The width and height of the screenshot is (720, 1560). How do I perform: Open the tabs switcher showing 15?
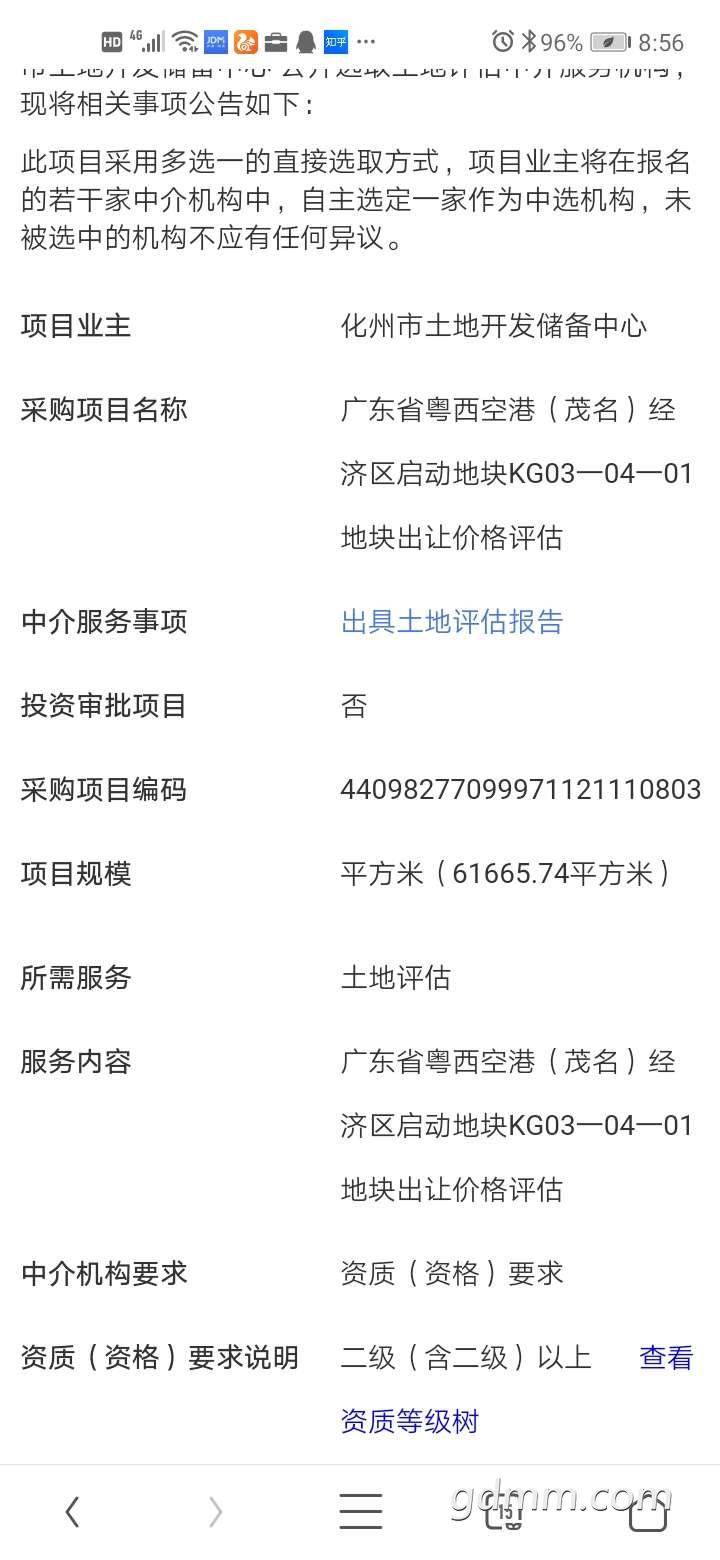pyautogui.click(x=505, y=1512)
